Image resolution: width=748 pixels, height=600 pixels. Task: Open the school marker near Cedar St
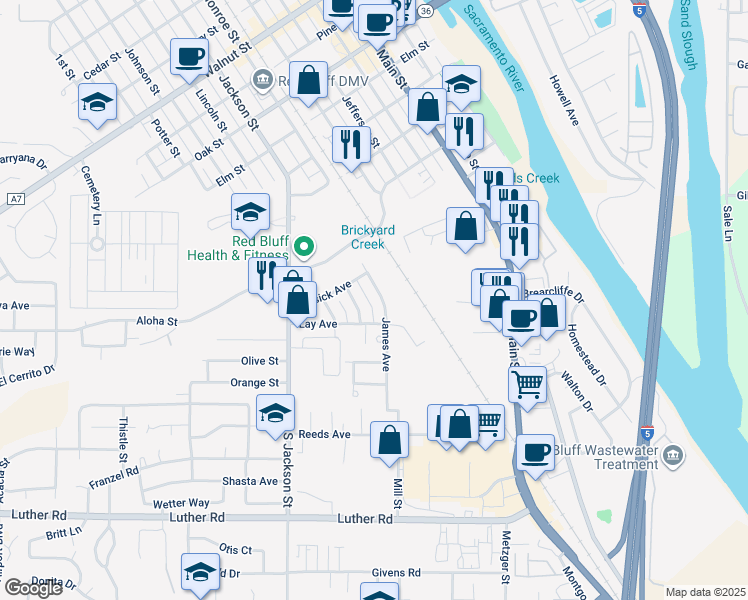(x=98, y=102)
